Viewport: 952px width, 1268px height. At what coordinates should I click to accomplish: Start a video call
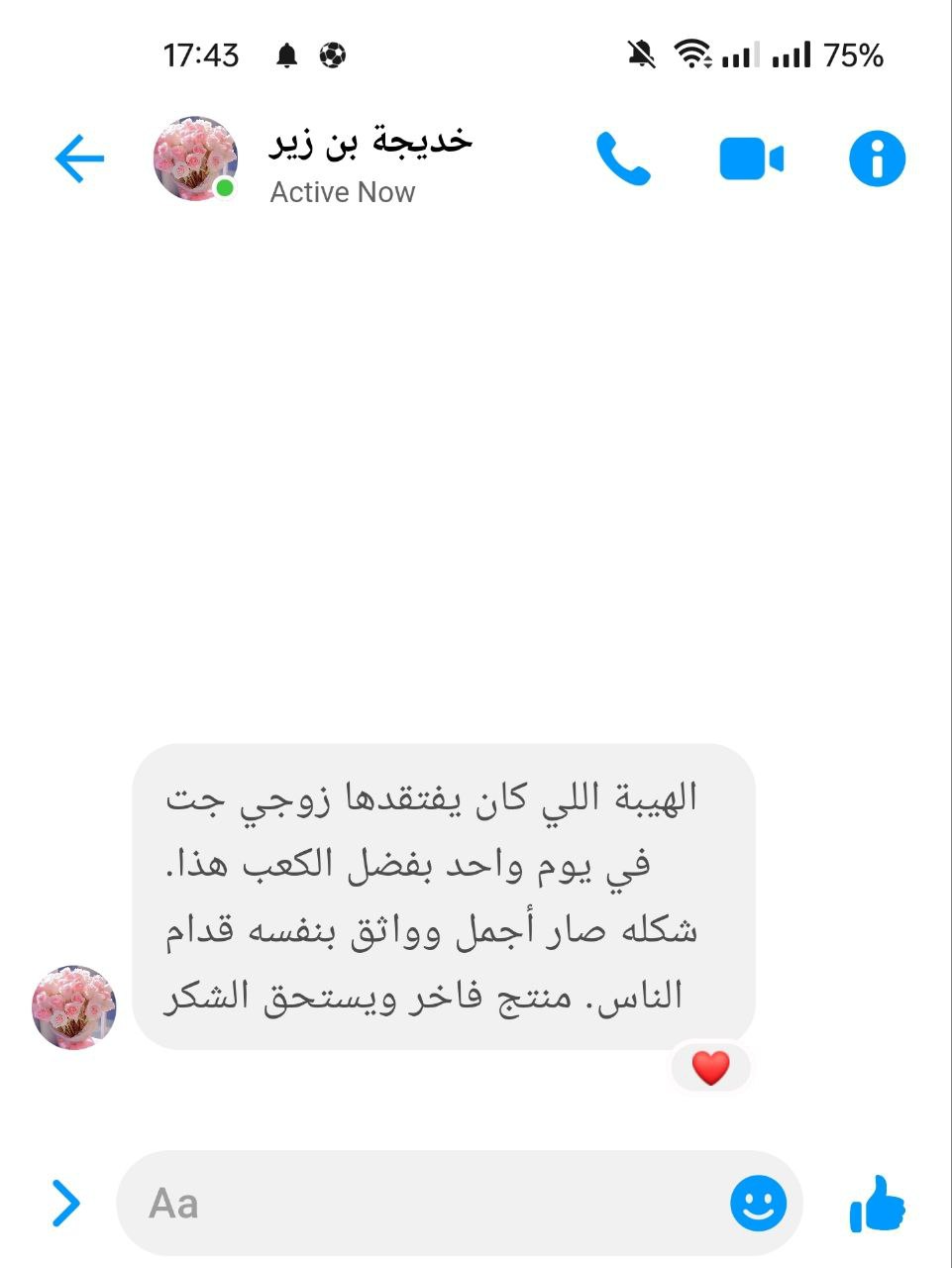tap(751, 158)
